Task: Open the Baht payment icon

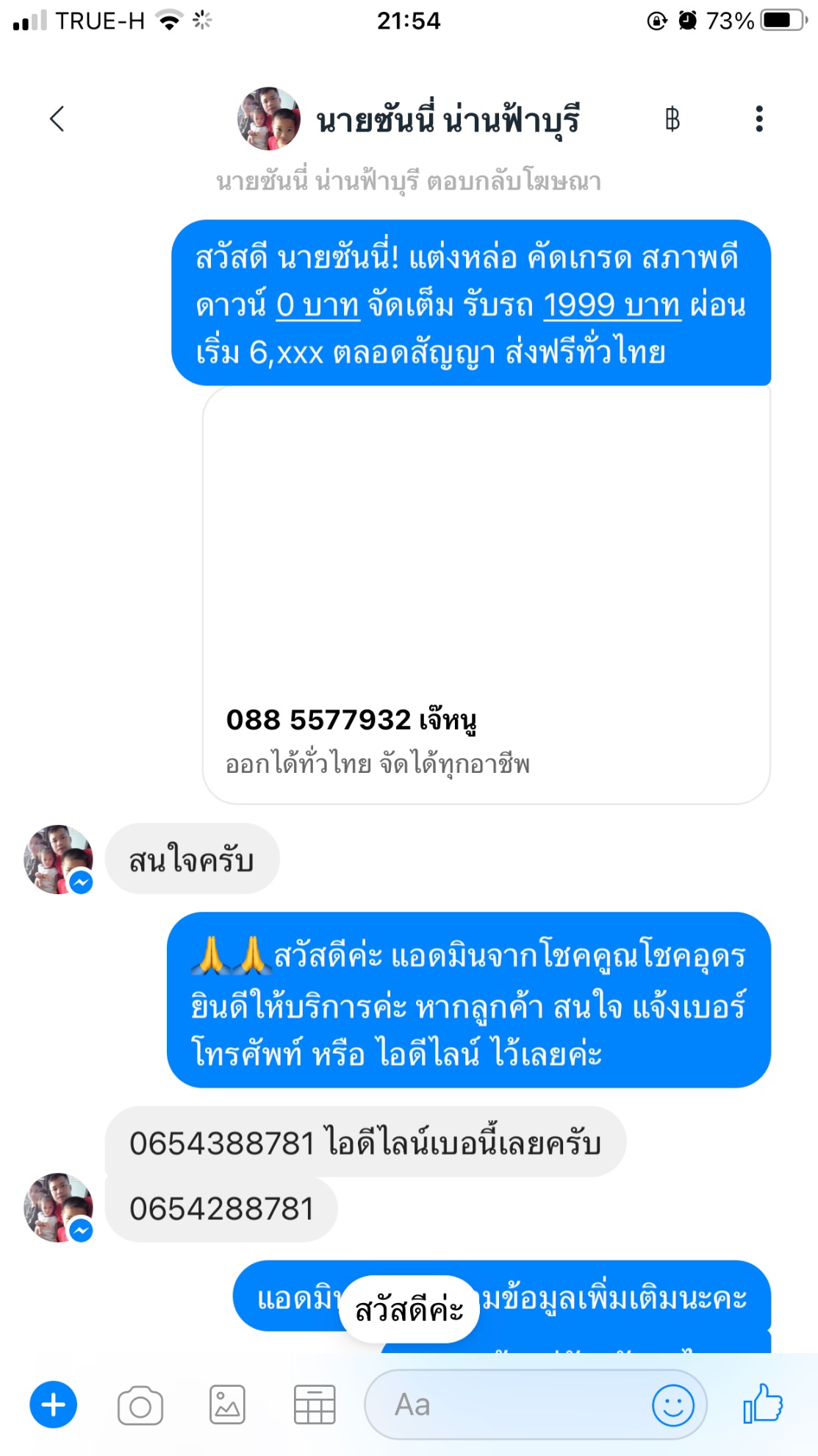Action: (672, 119)
